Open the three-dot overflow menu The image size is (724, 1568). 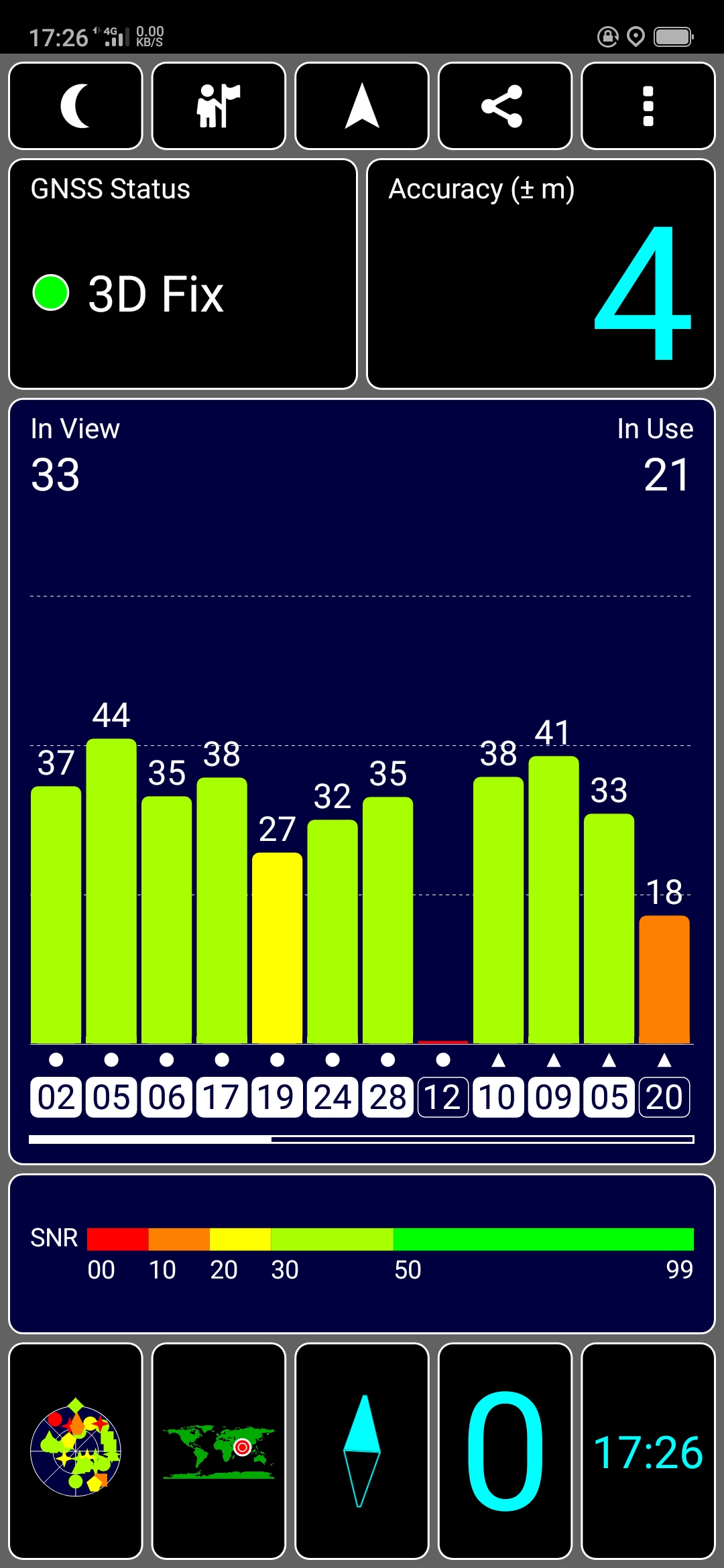click(x=648, y=106)
